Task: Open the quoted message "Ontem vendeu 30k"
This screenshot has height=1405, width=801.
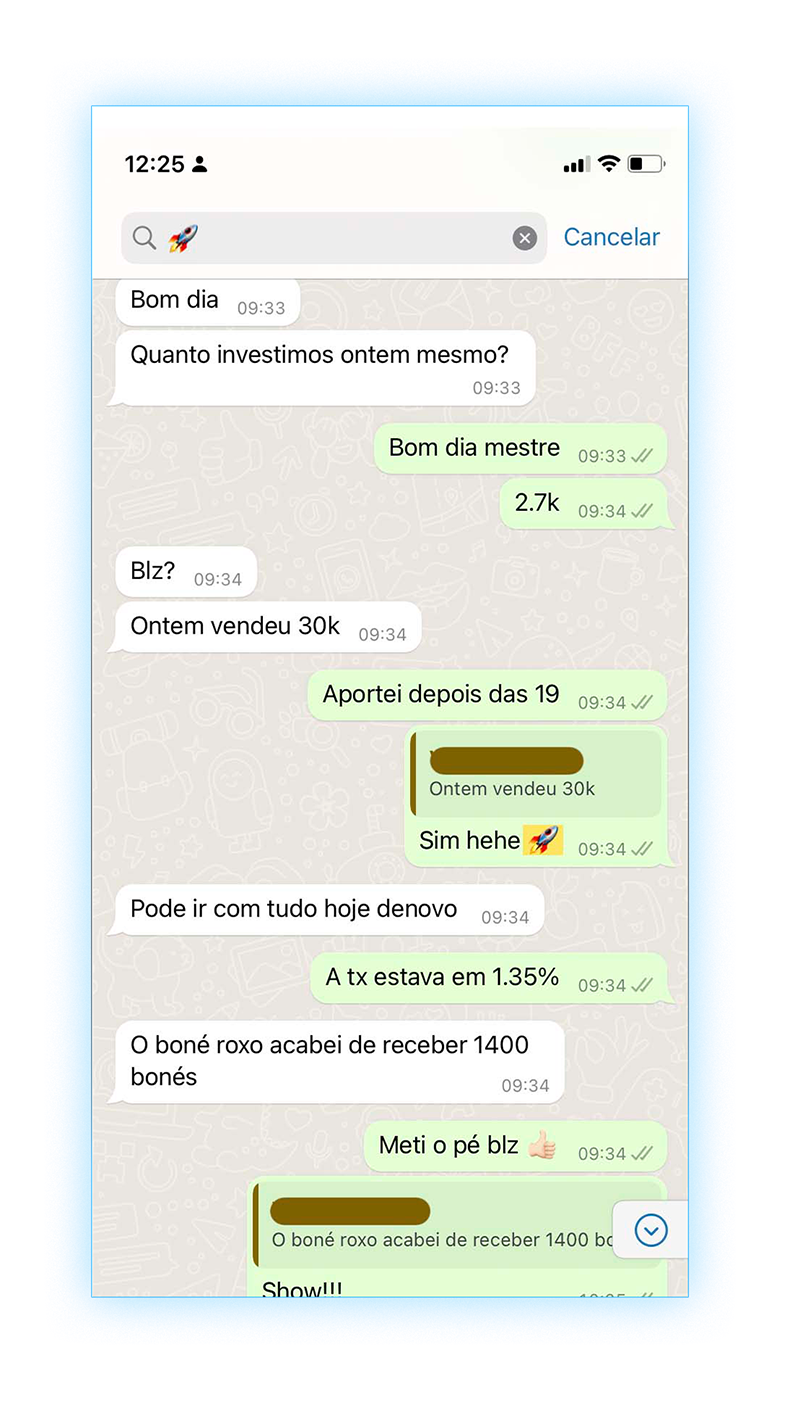Action: pos(536,774)
